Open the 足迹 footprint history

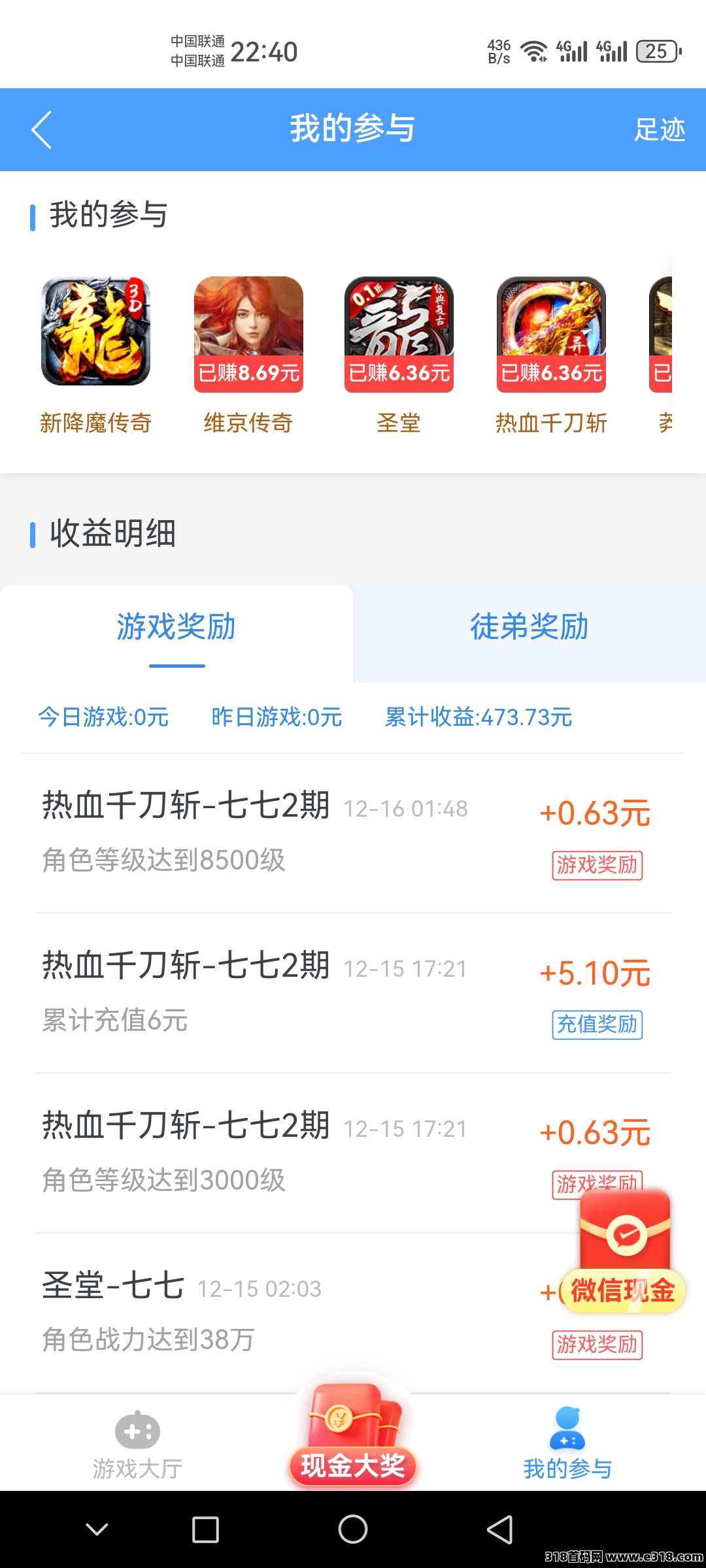pyautogui.click(x=659, y=129)
